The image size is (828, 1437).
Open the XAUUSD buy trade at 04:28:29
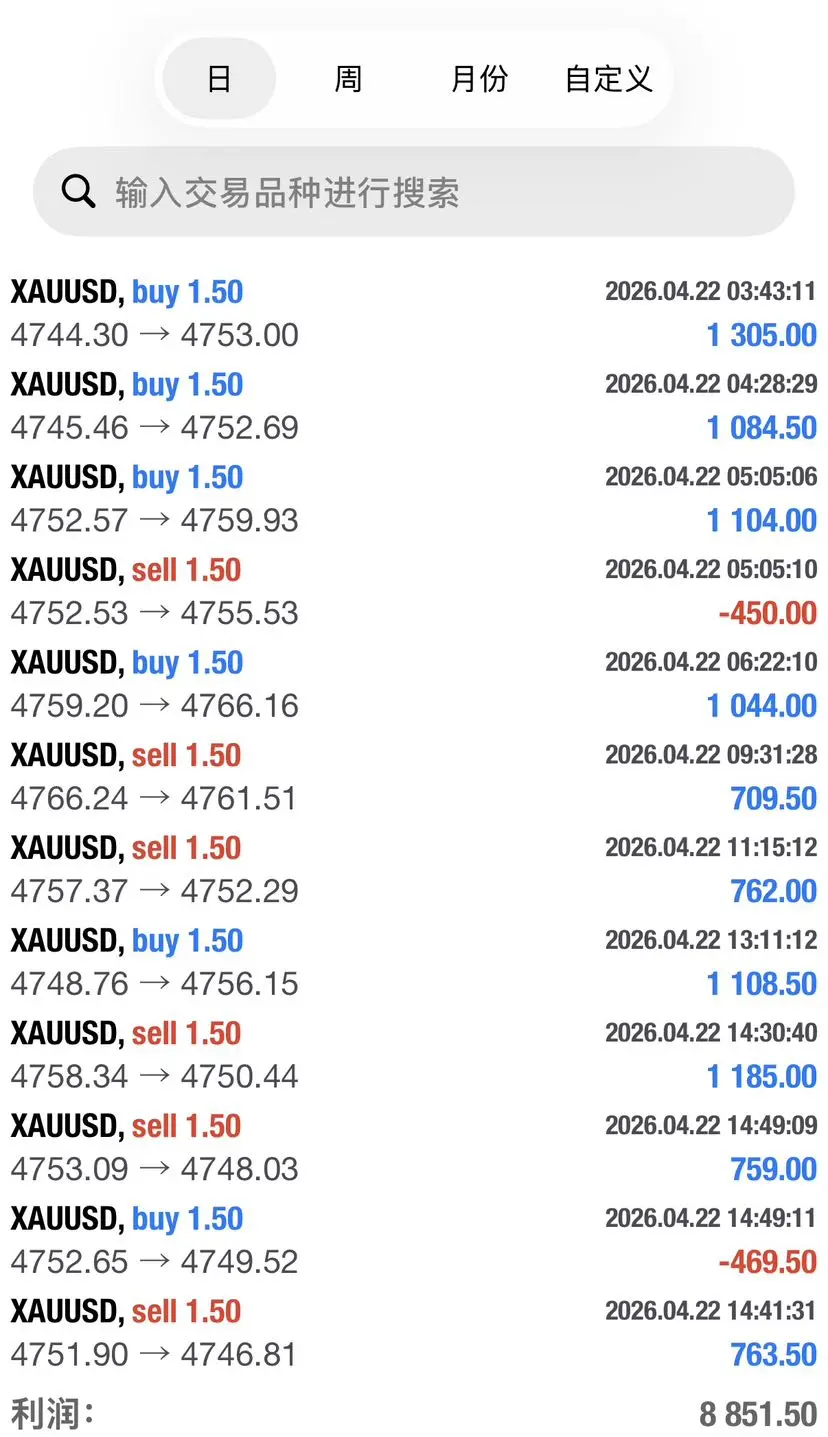[x=413, y=406]
